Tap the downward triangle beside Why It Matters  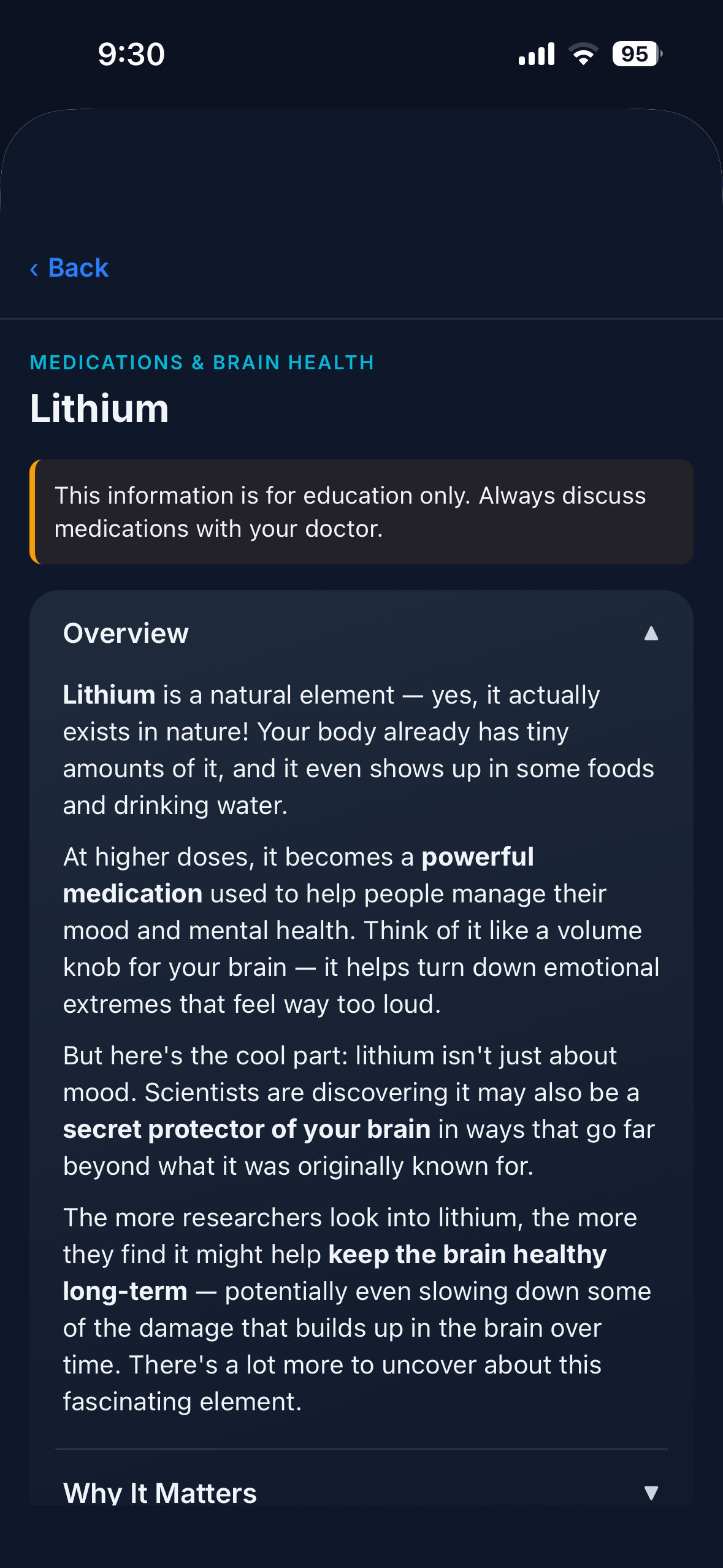[x=651, y=1494]
